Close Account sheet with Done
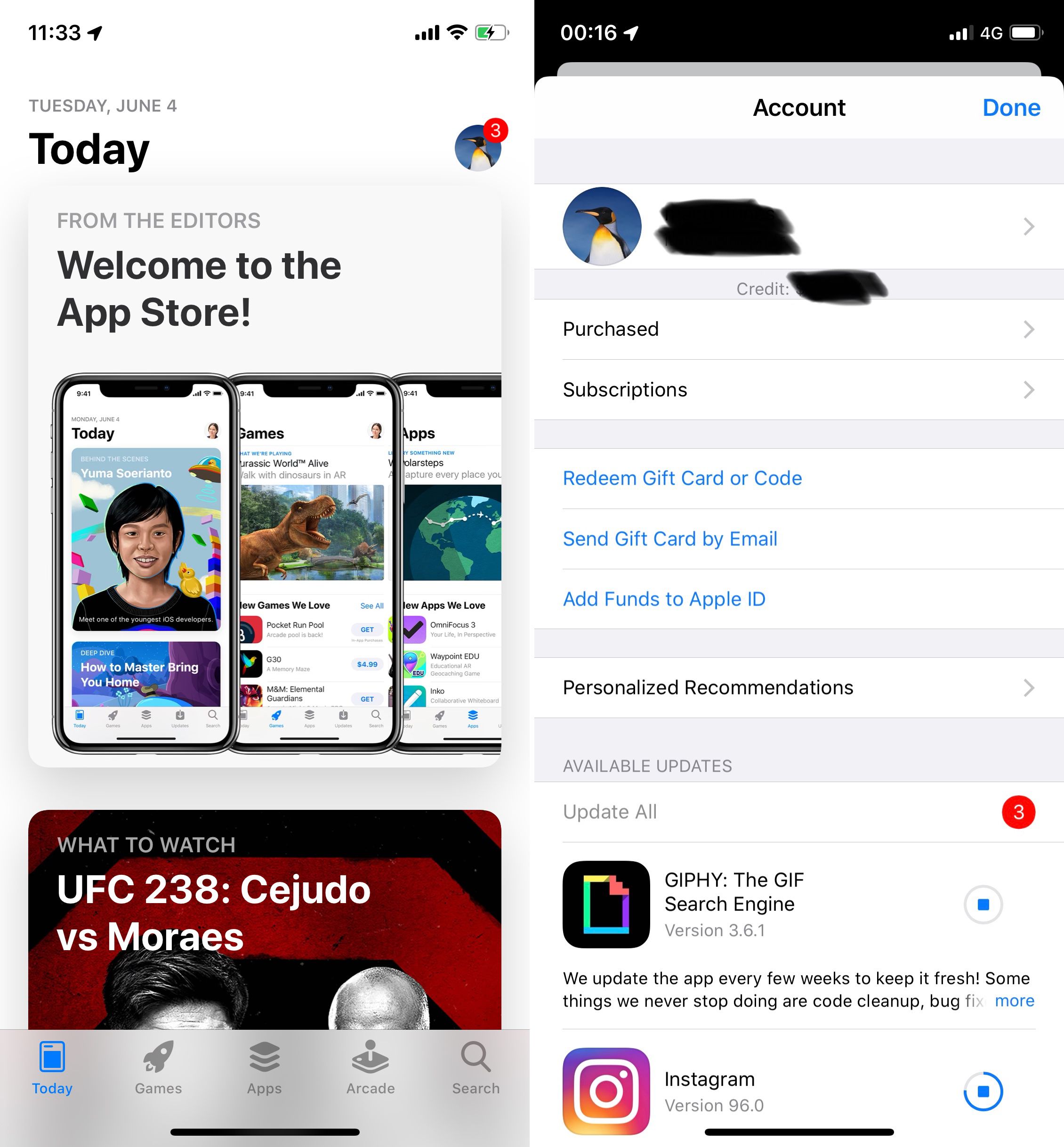Image resolution: width=1064 pixels, height=1147 pixels. click(x=1011, y=108)
